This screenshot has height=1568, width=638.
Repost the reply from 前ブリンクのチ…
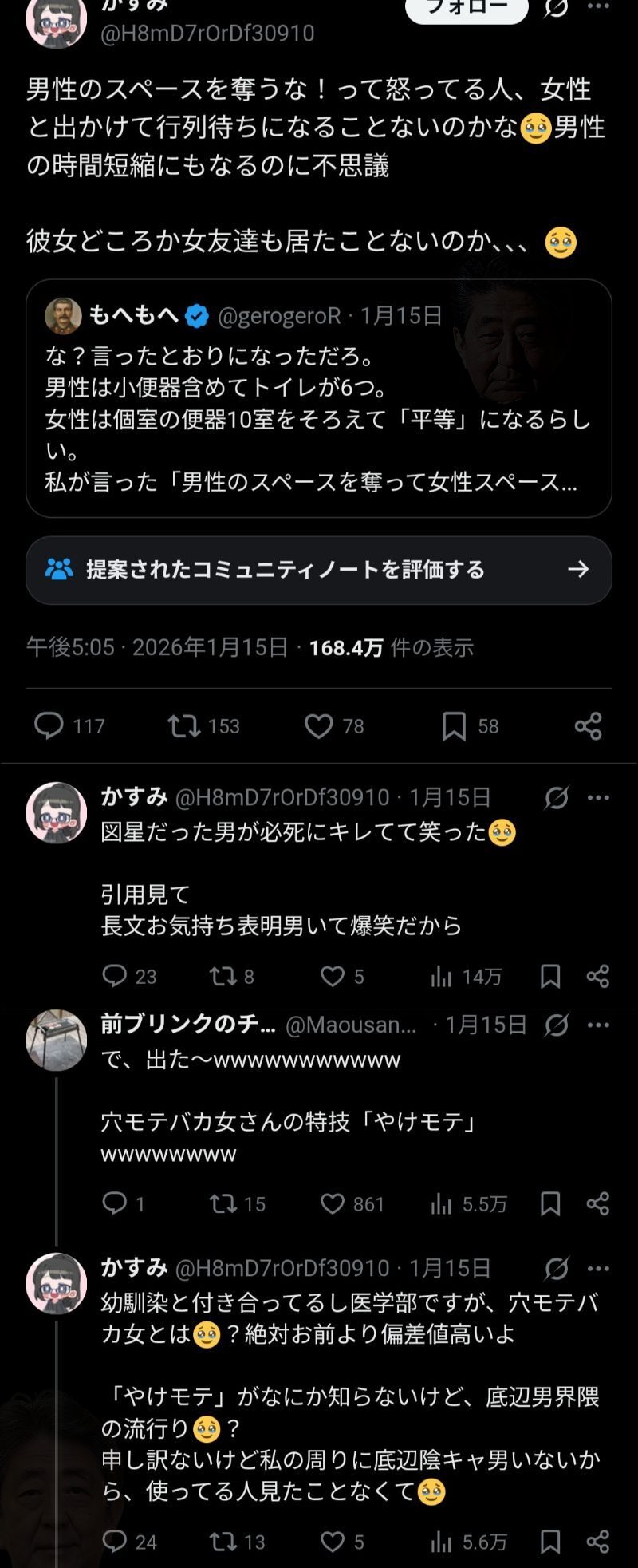[x=223, y=1203]
